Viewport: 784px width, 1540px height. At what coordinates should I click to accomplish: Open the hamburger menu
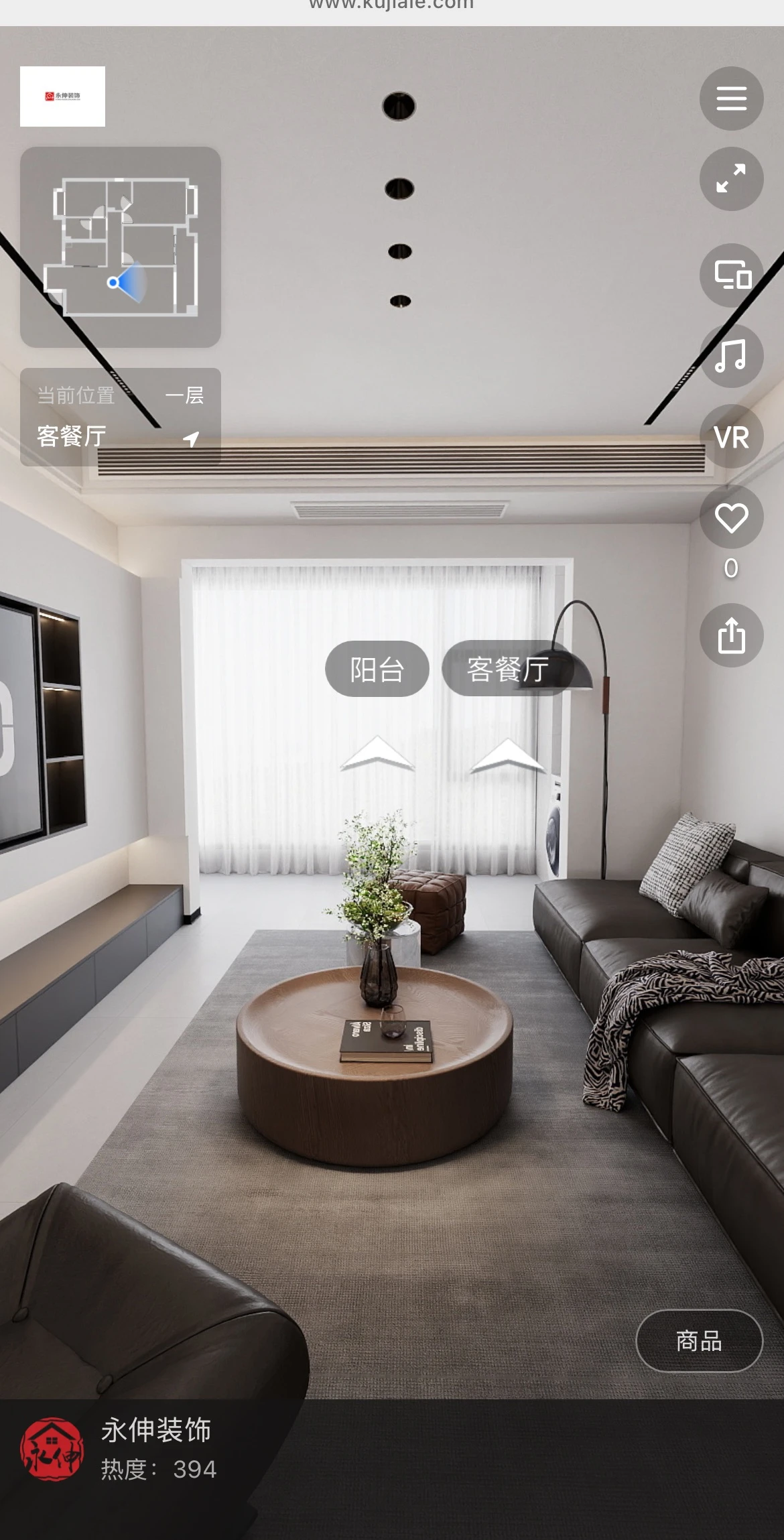point(731,99)
